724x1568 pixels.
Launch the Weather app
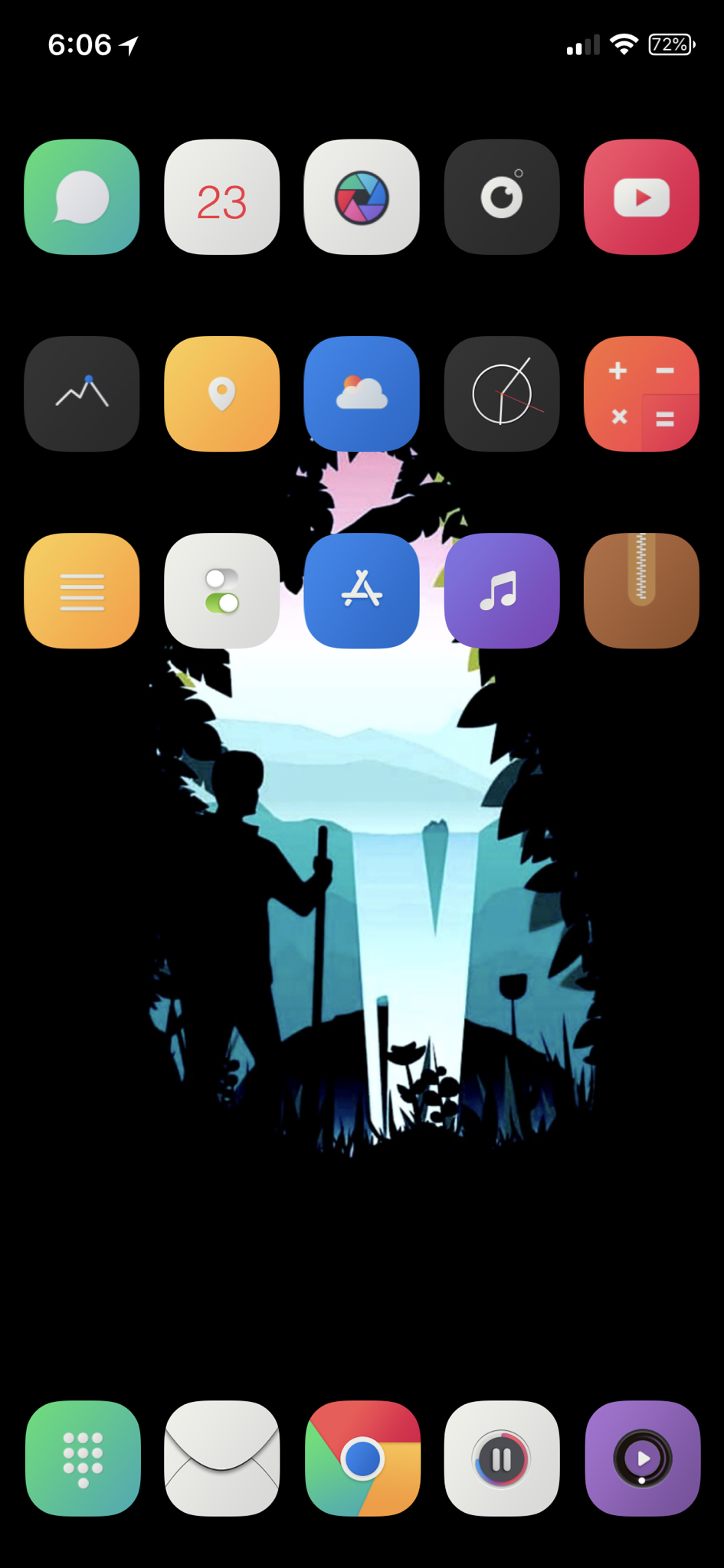(362, 394)
